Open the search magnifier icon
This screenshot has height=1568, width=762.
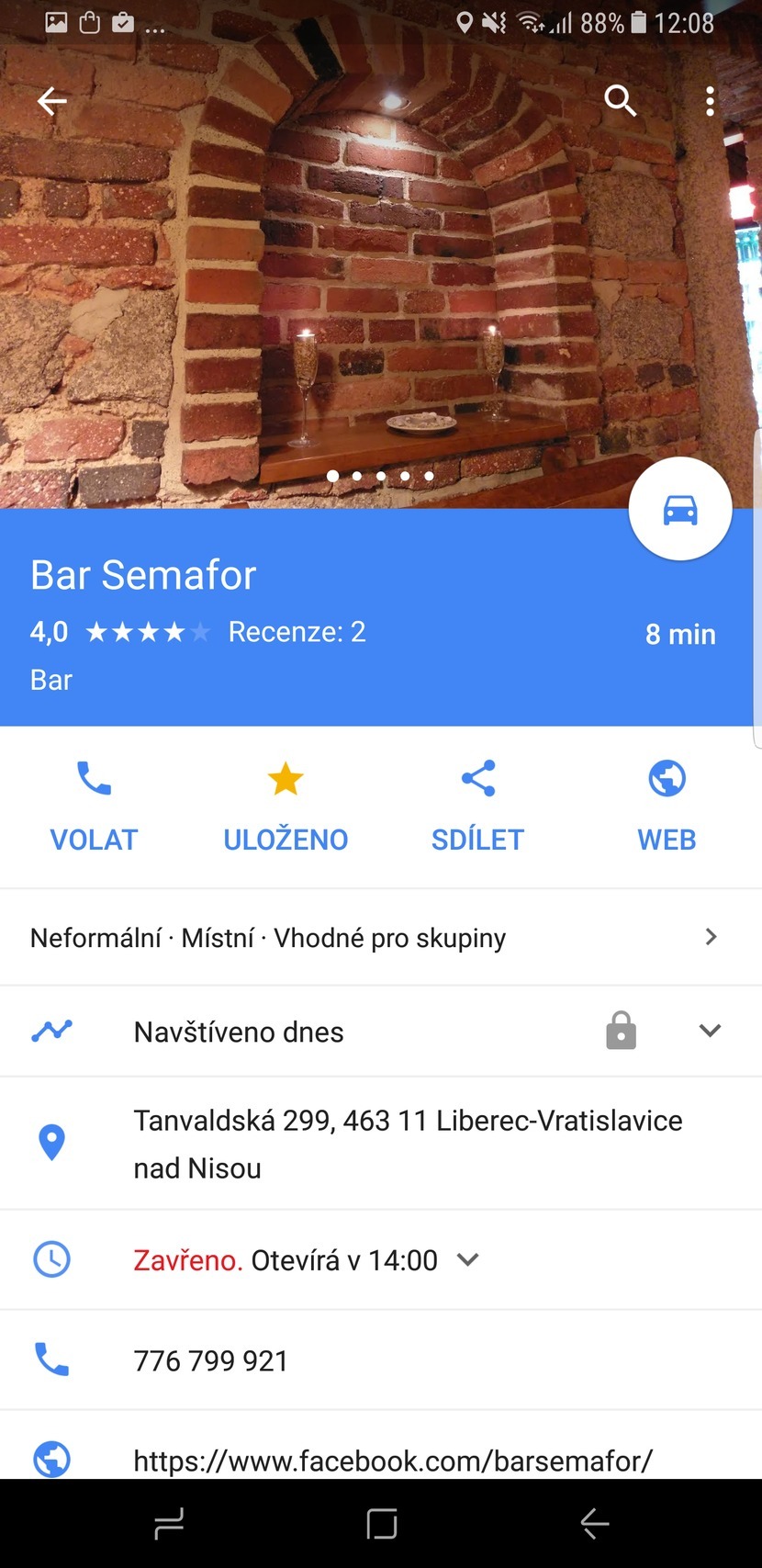(x=621, y=100)
